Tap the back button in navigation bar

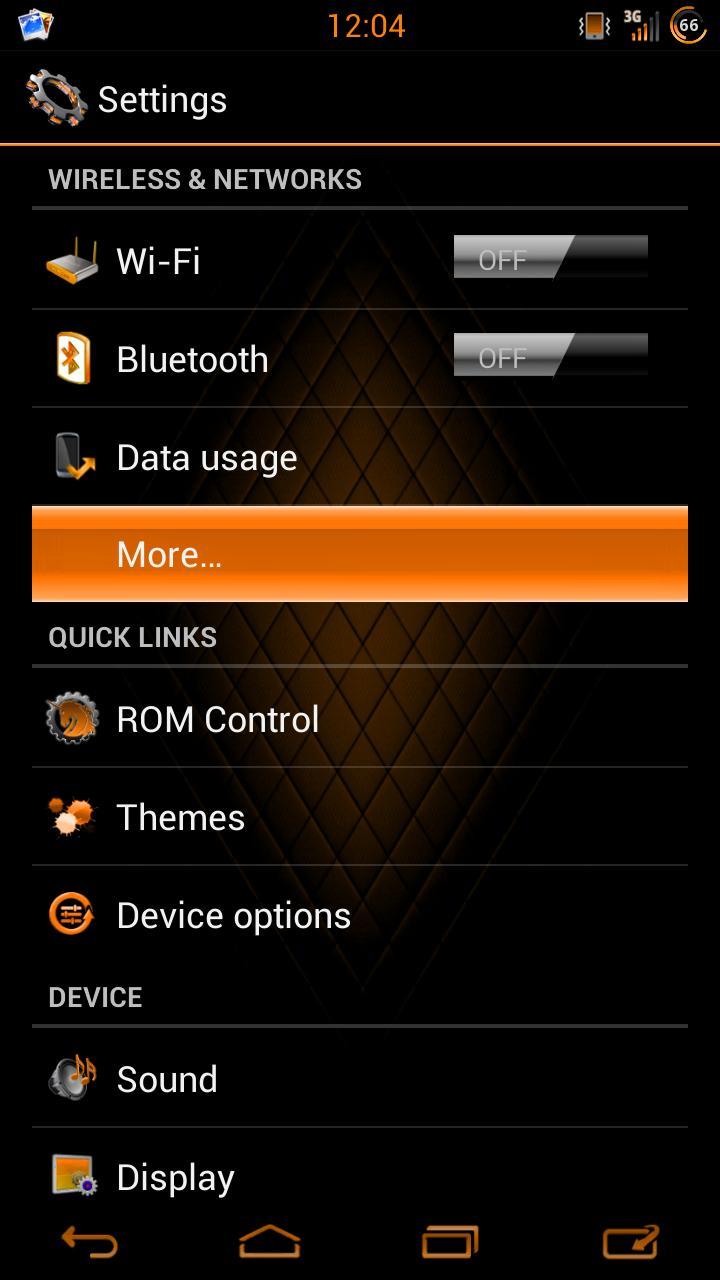[x=90, y=1242]
